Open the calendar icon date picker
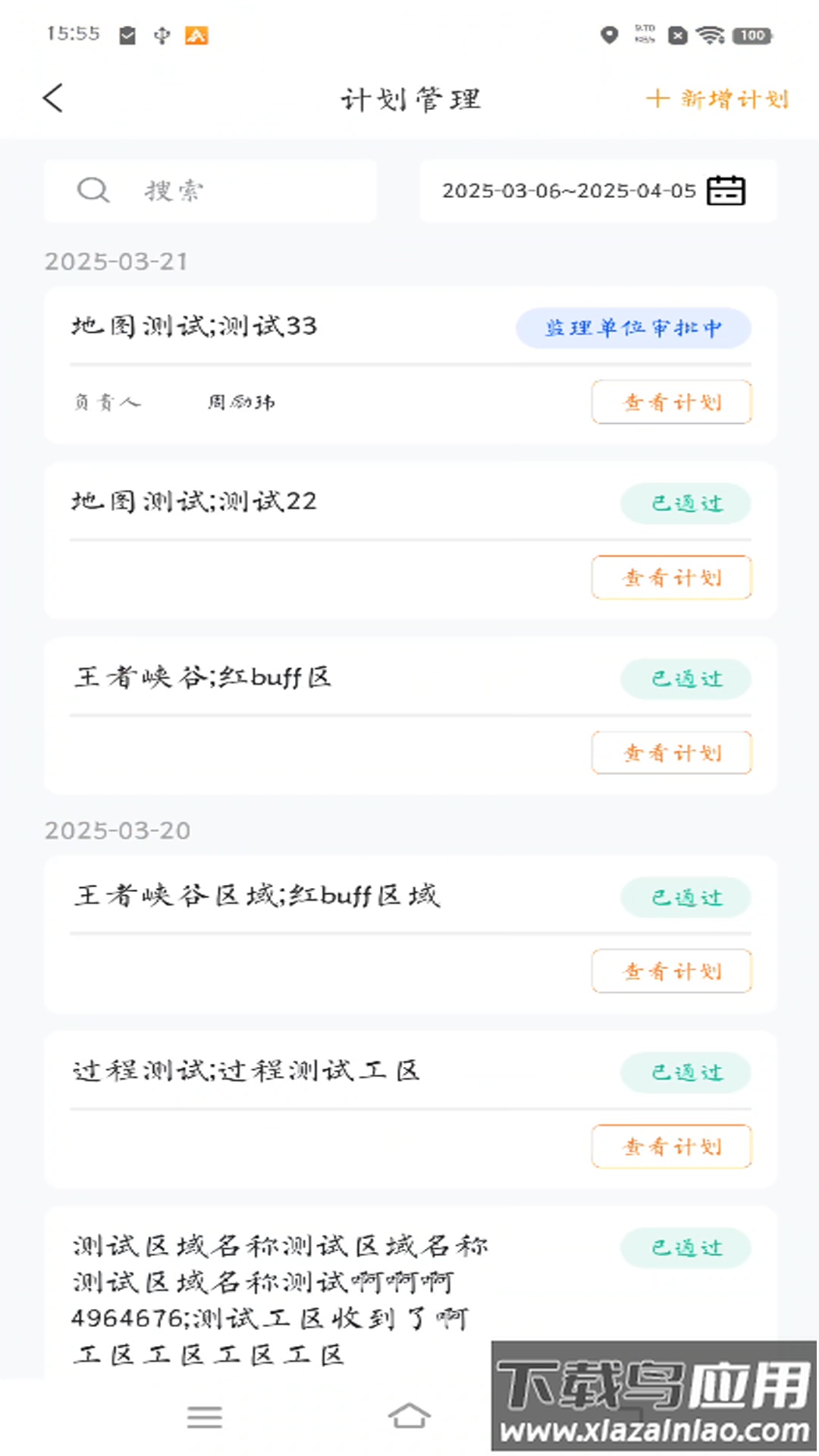The height and width of the screenshot is (1456, 819). click(x=726, y=190)
